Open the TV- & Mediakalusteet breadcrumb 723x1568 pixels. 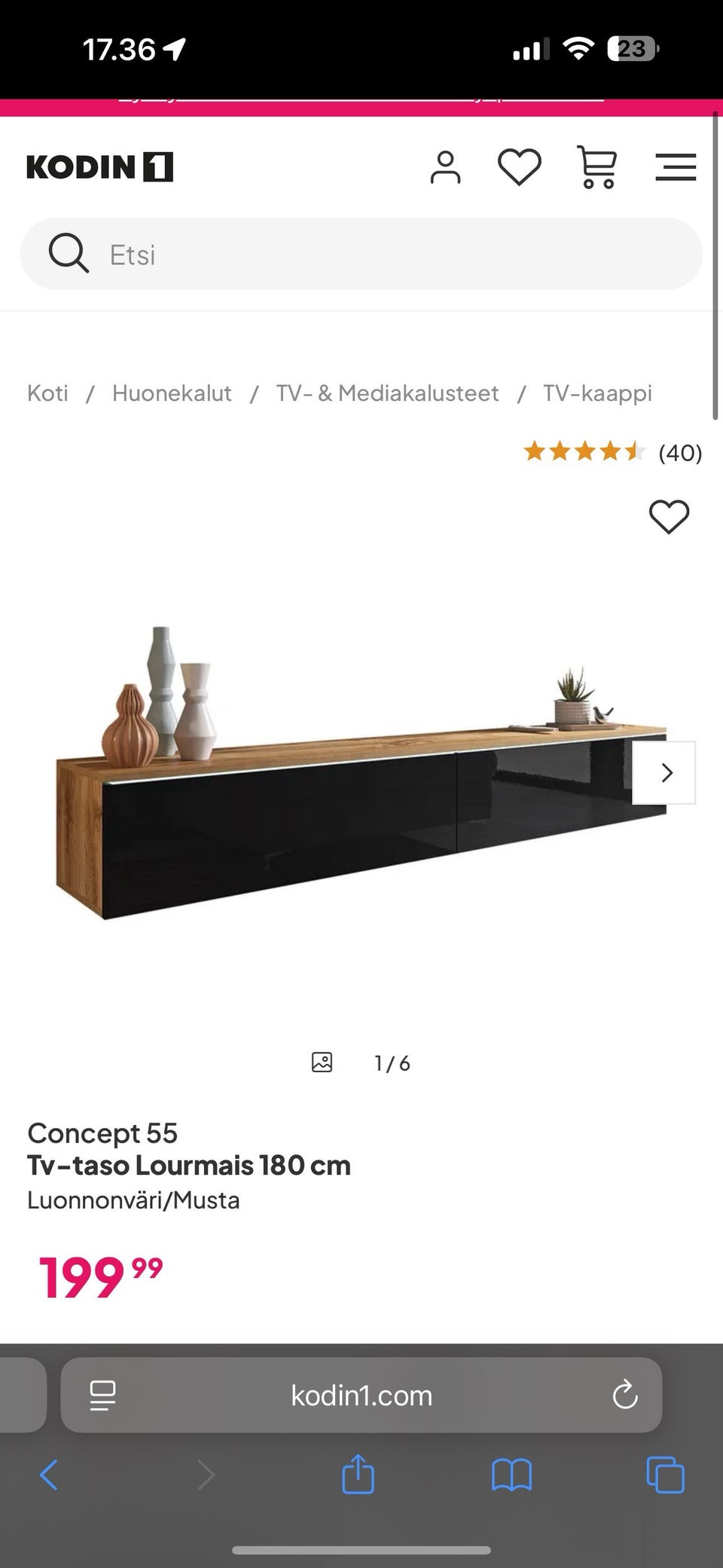click(387, 393)
